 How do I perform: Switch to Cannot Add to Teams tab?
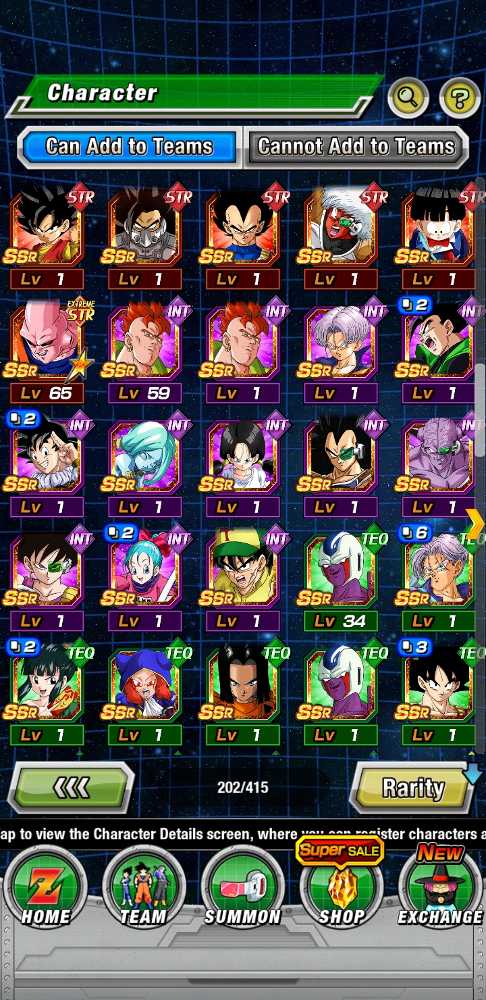pyautogui.click(x=357, y=147)
